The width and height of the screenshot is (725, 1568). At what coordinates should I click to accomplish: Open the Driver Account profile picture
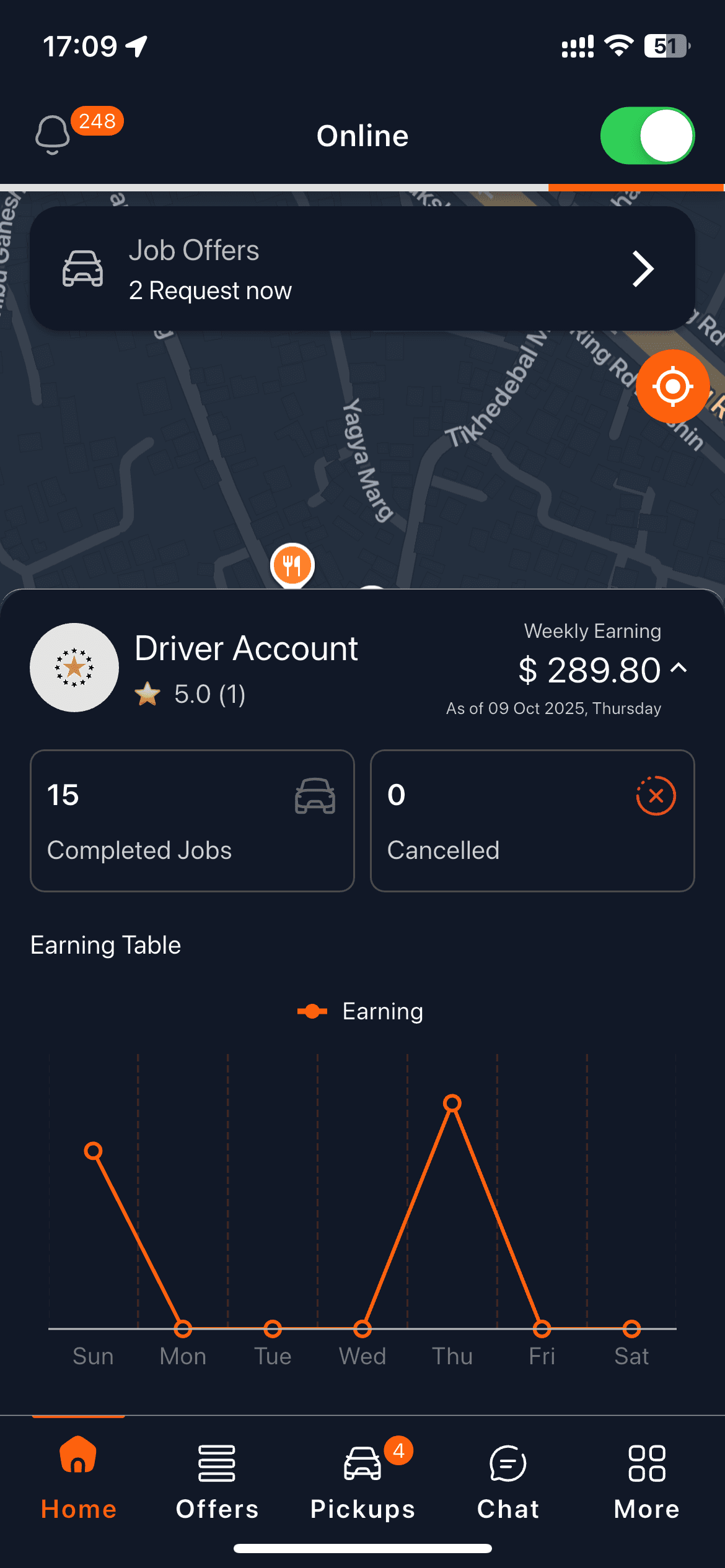click(74, 668)
